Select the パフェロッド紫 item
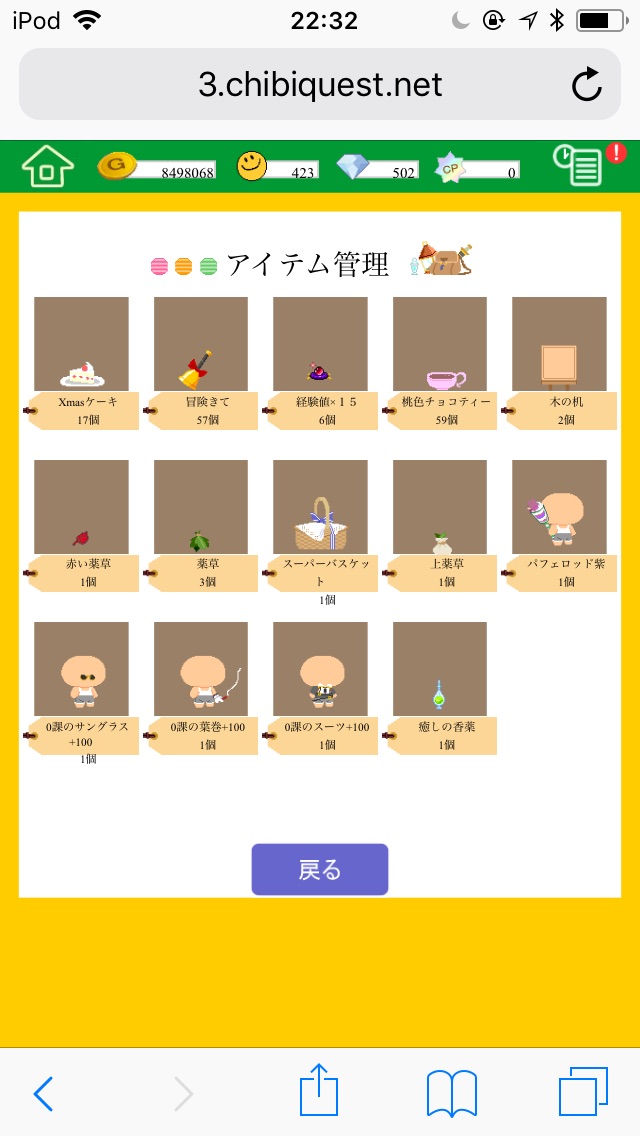 559,508
